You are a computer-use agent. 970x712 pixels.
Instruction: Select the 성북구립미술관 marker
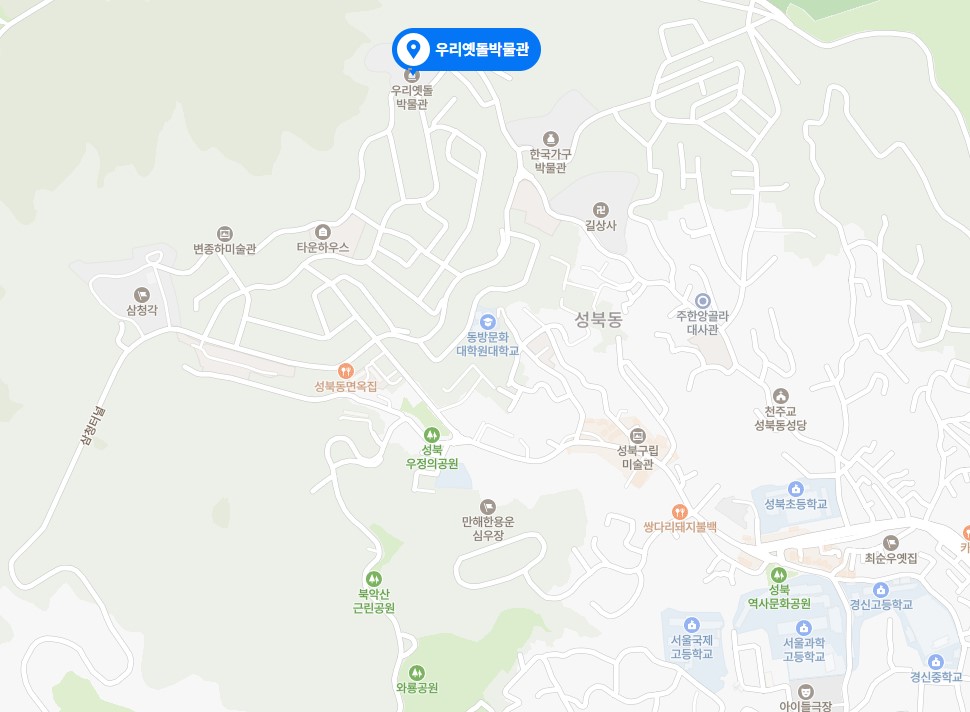(637, 434)
